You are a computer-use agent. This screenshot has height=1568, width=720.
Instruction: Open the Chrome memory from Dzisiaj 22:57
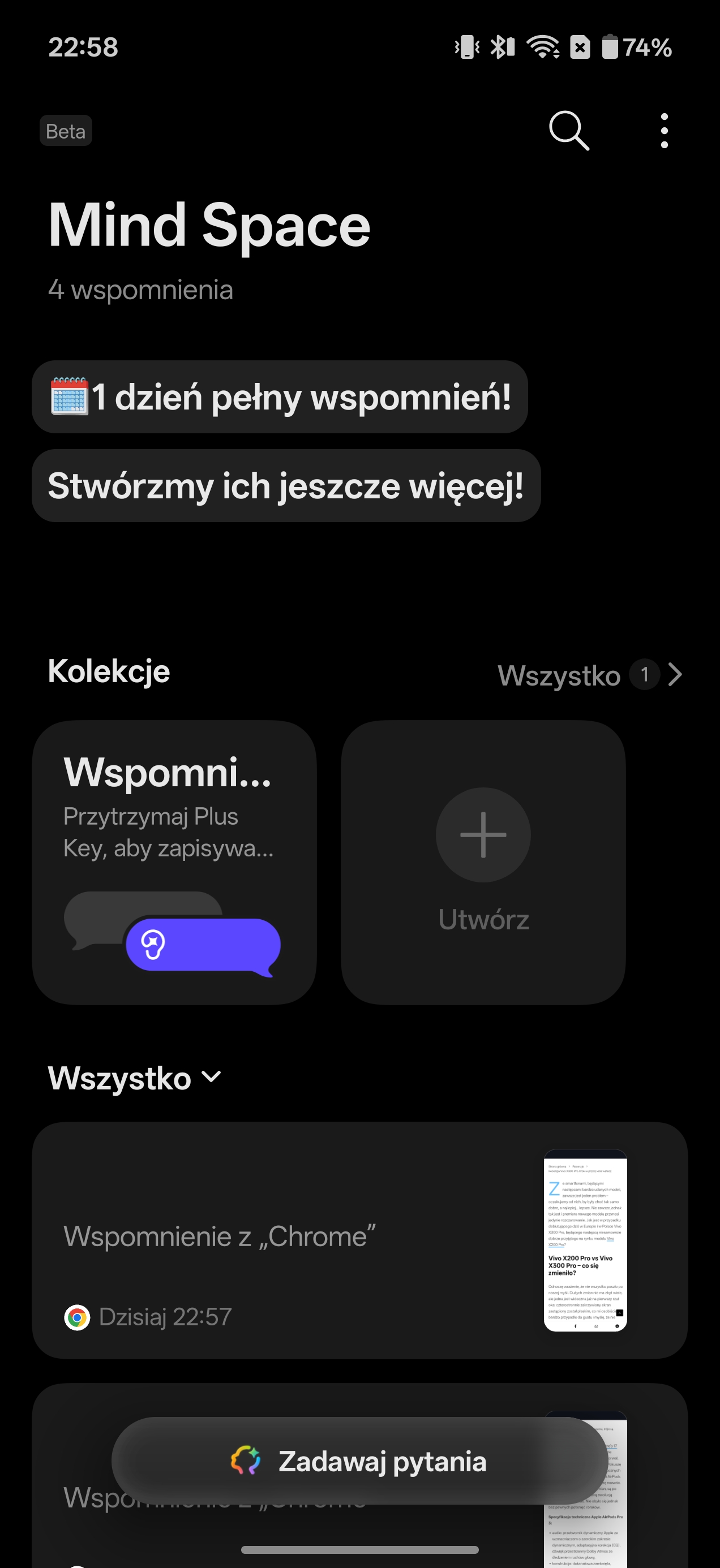359,1240
